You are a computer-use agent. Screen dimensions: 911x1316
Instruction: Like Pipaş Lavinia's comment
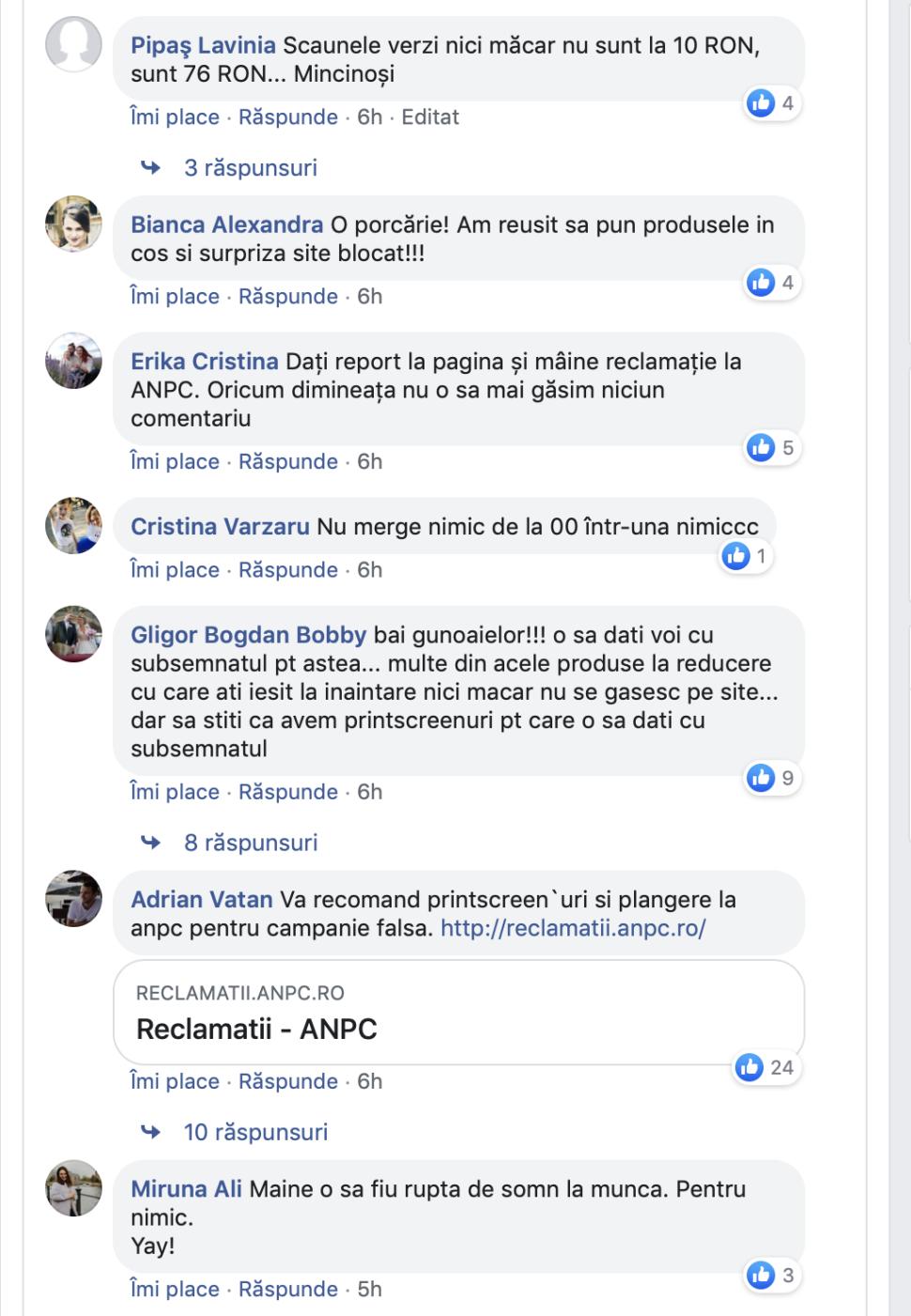(174, 117)
